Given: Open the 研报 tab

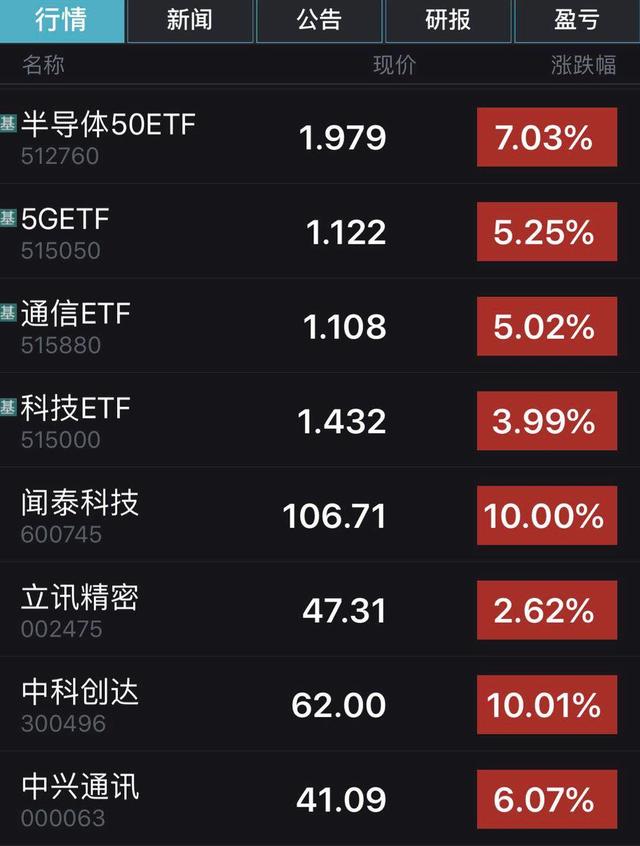Looking at the screenshot, I should pos(448,20).
